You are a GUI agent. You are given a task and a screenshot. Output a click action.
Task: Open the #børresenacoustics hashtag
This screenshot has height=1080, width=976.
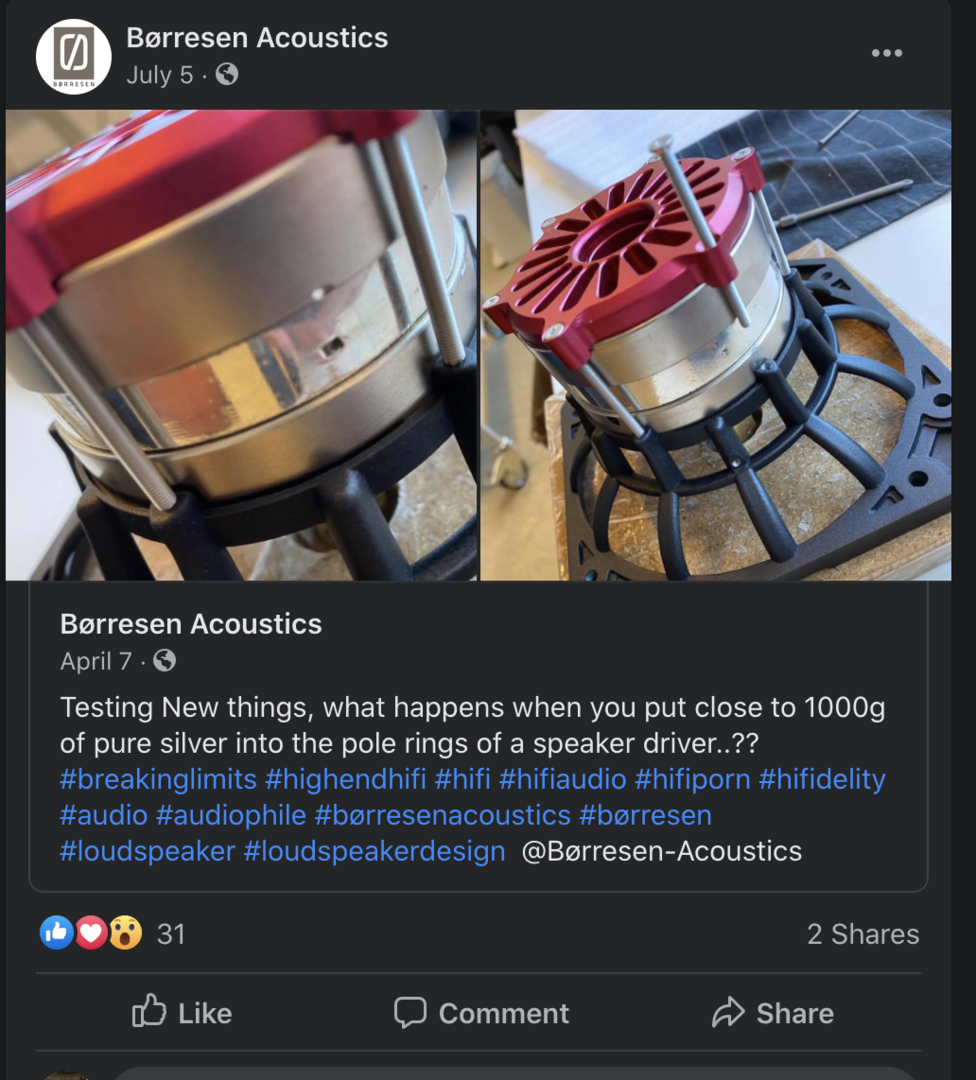442,815
